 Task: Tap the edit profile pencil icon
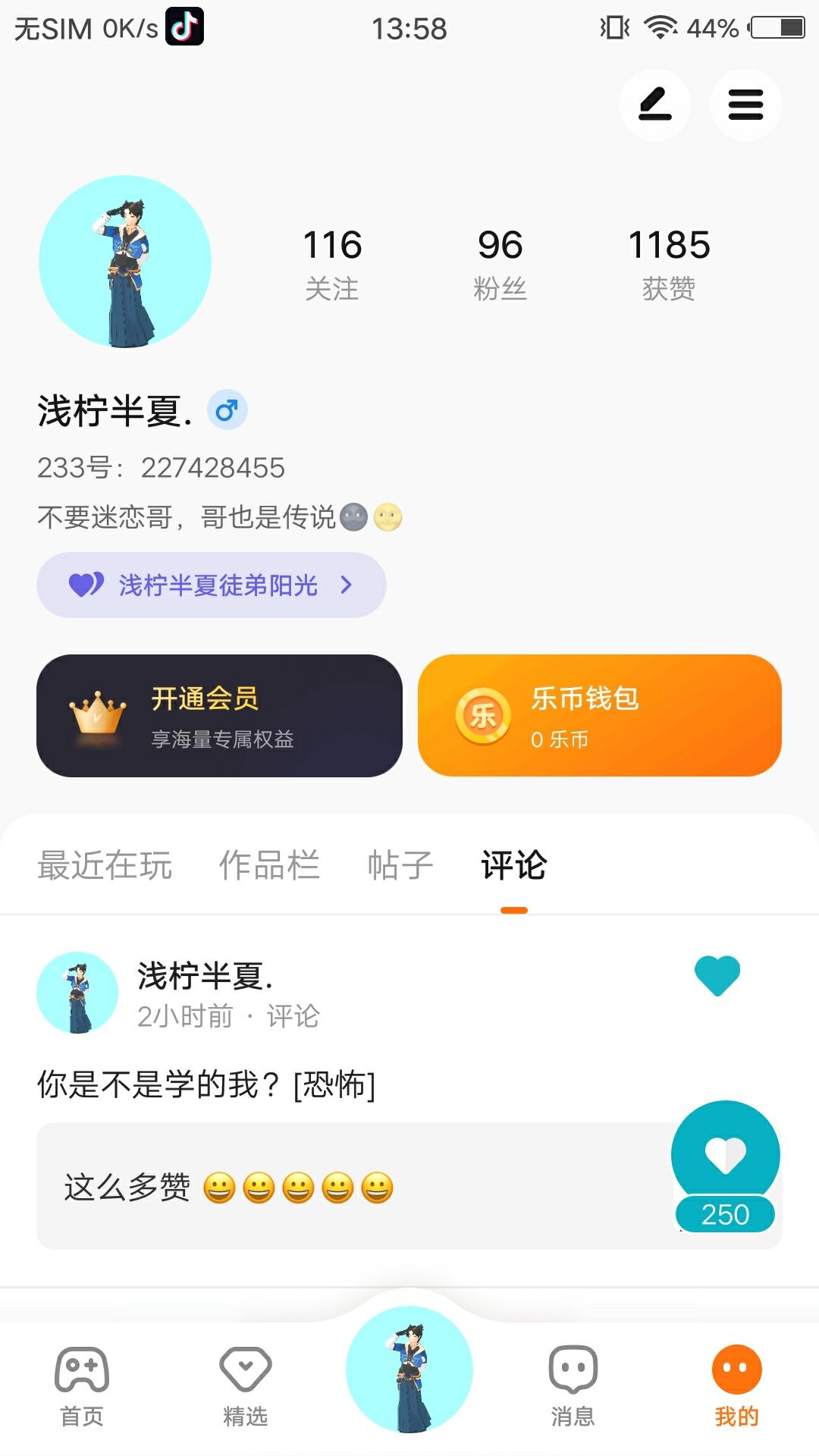tap(654, 105)
